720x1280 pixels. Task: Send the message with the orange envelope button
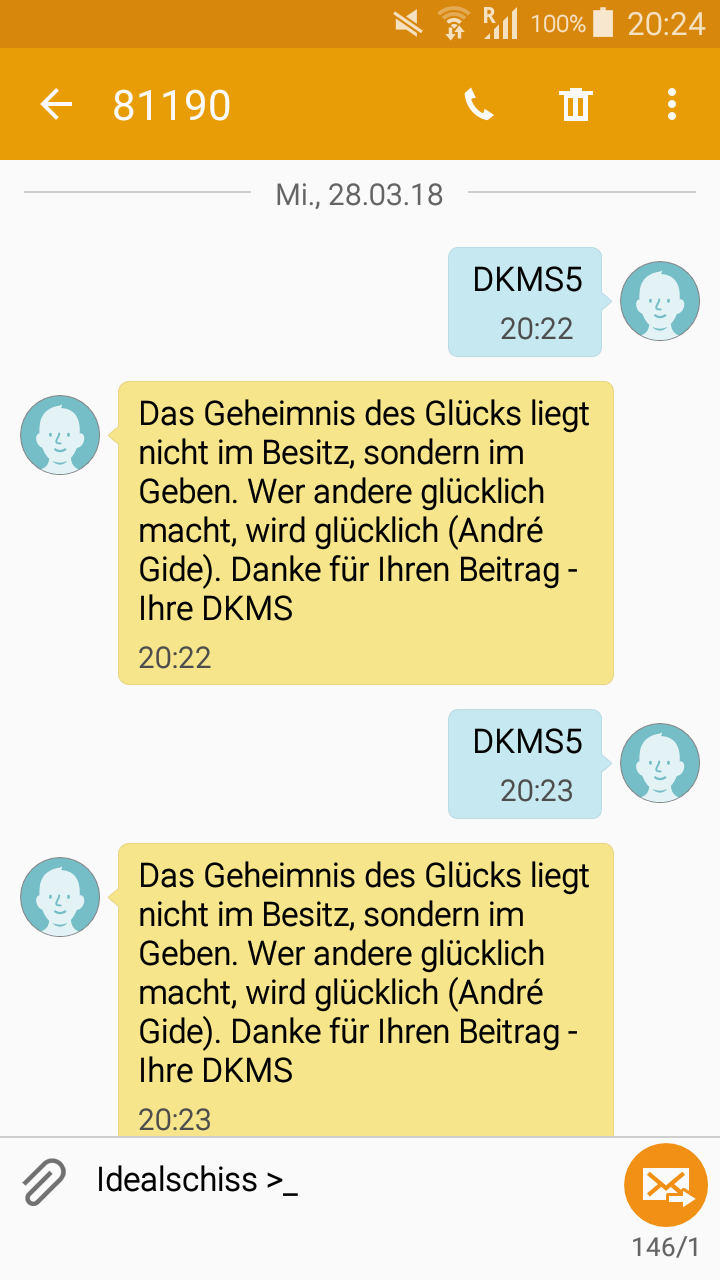click(666, 1186)
